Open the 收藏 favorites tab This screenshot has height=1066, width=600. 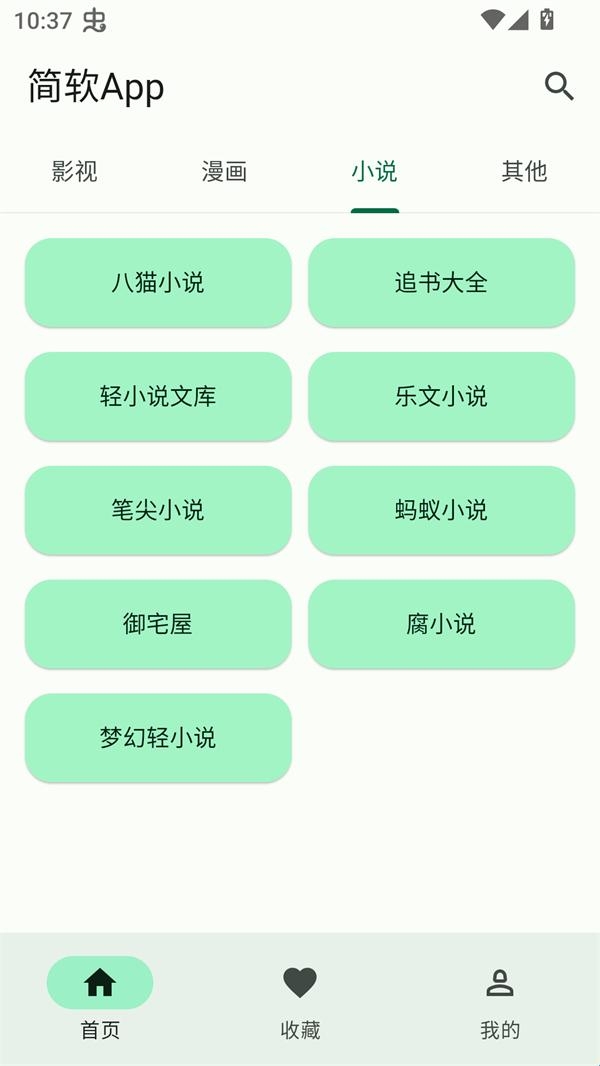(300, 998)
